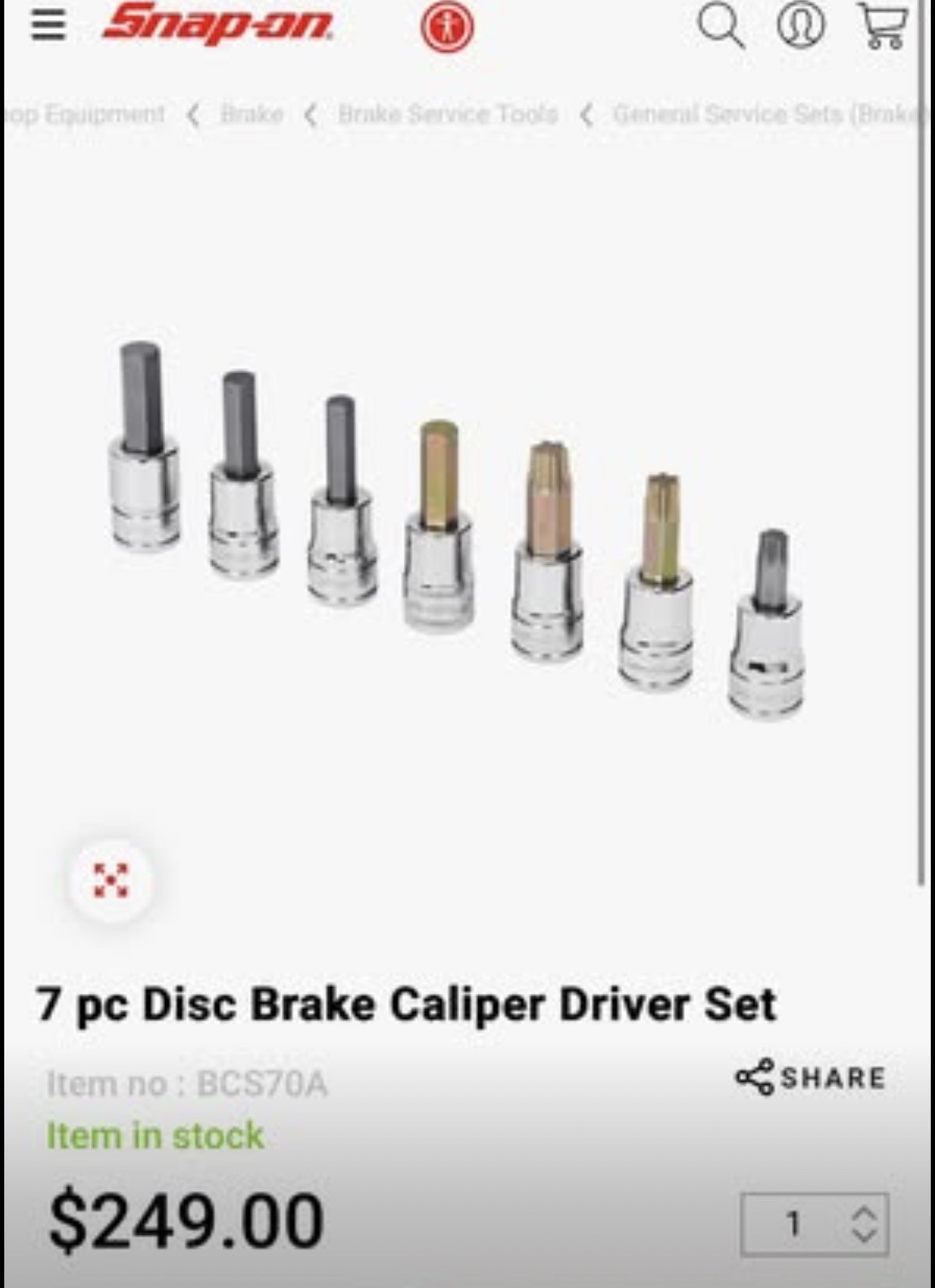Open the hamburger menu
This screenshot has height=1288, width=935.
pos(47,25)
